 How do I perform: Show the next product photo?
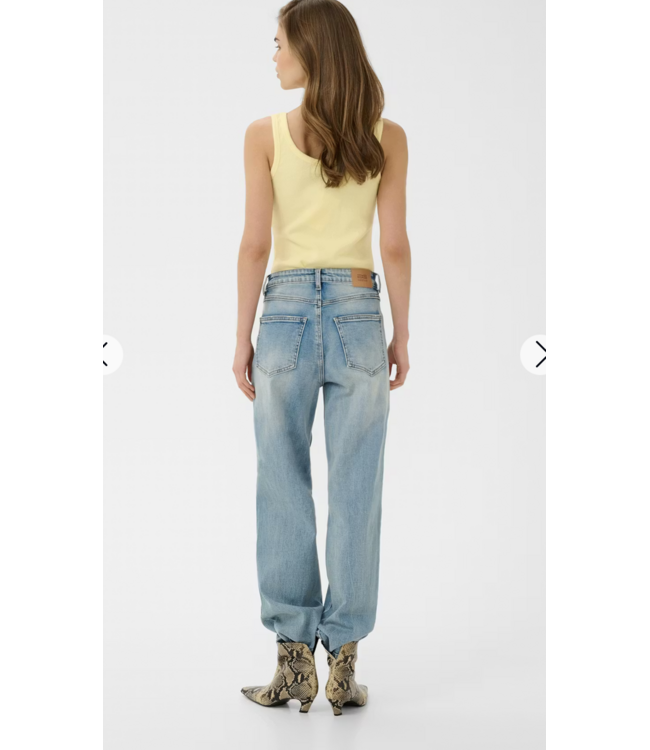[x=538, y=355]
